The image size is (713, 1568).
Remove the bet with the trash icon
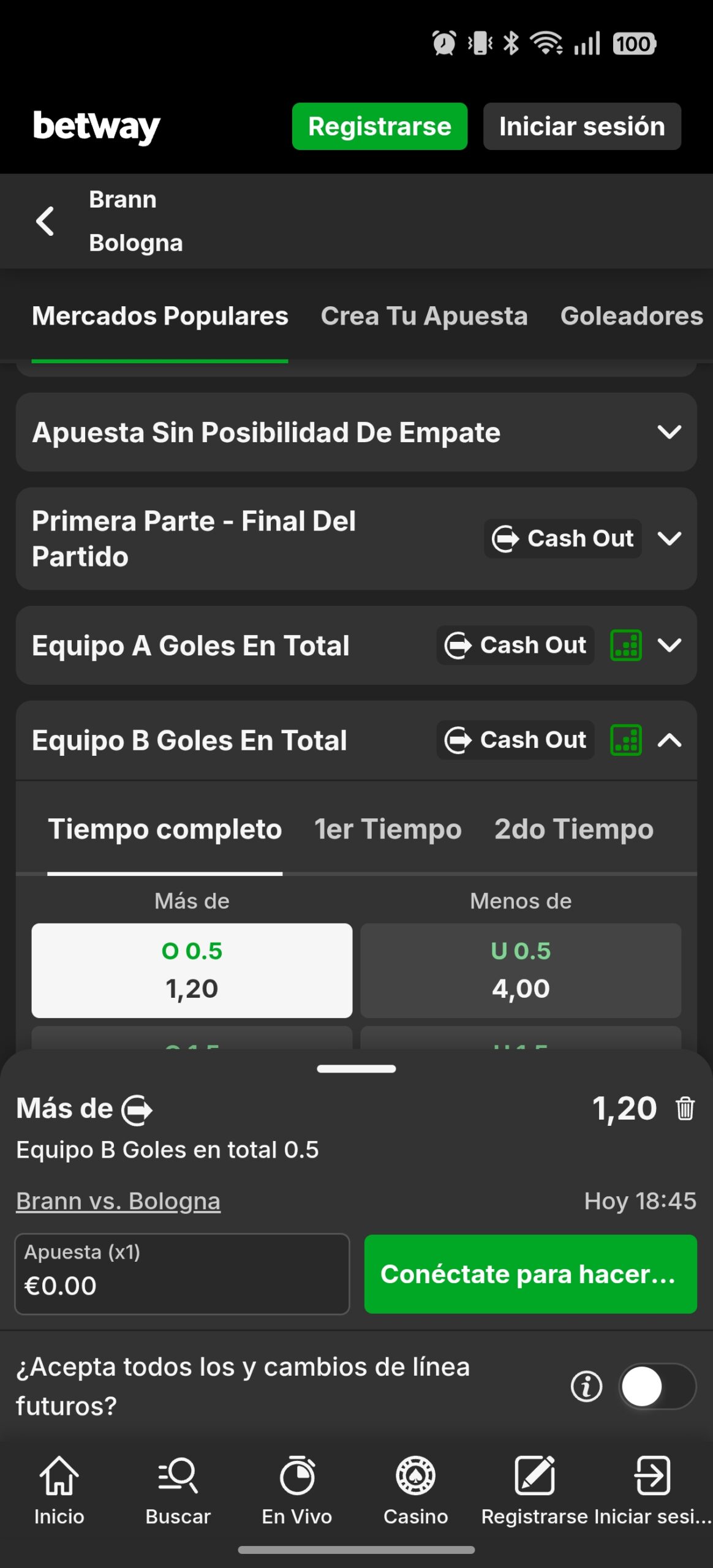point(685,1109)
